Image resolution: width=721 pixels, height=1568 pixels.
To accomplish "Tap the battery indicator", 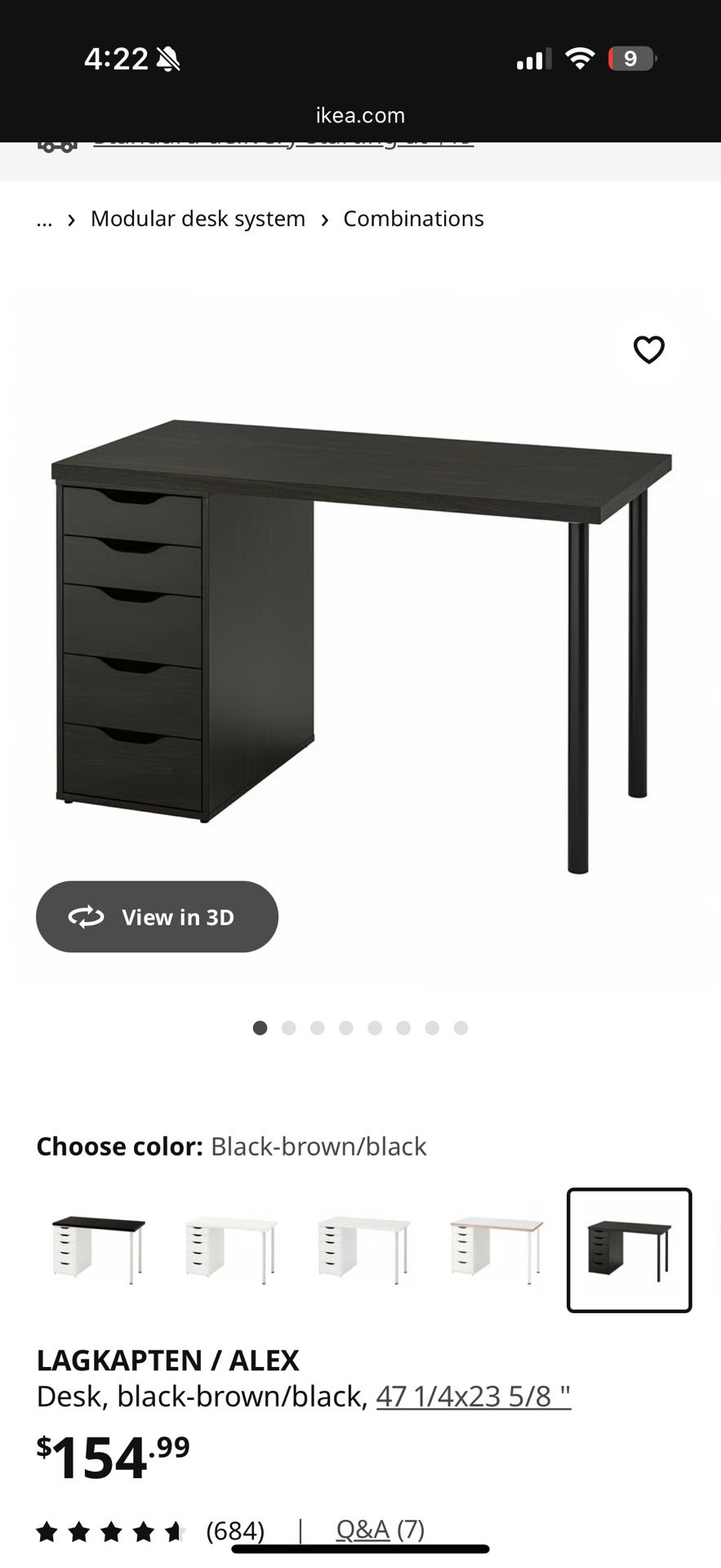I will (x=630, y=58).
